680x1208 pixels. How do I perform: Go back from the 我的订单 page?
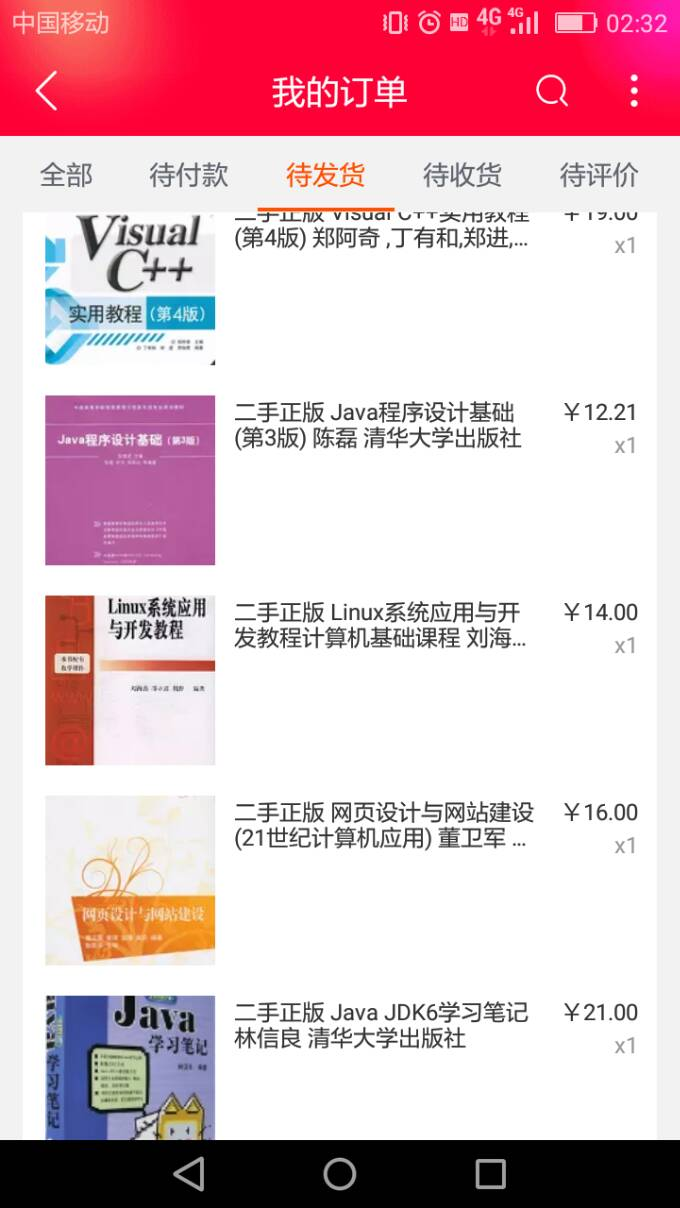pos(46,91)
